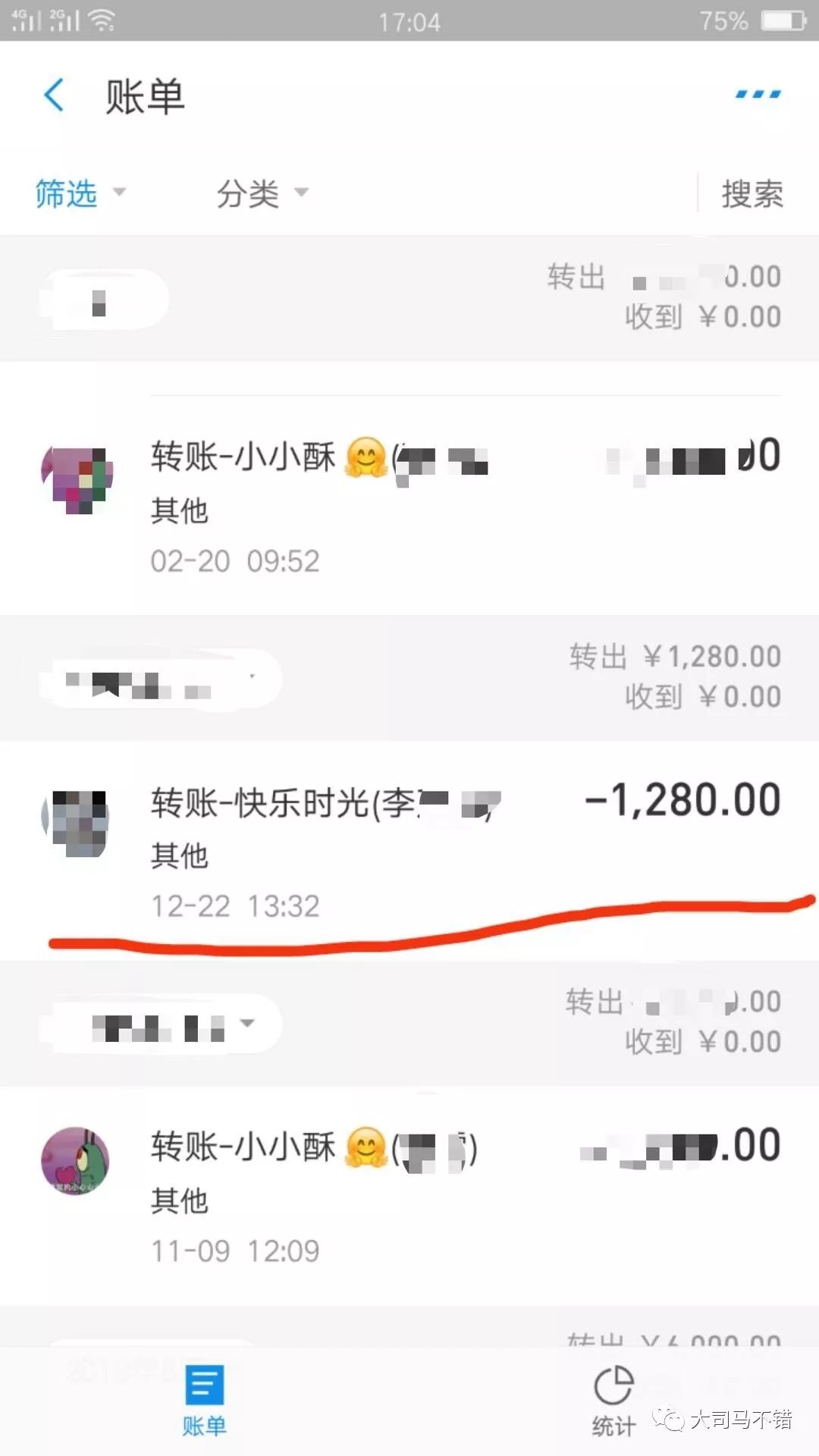The height and width of the screenshot is (1456, 819).
Task: Go back from the 账单 page
Action: tap(55, 96)
